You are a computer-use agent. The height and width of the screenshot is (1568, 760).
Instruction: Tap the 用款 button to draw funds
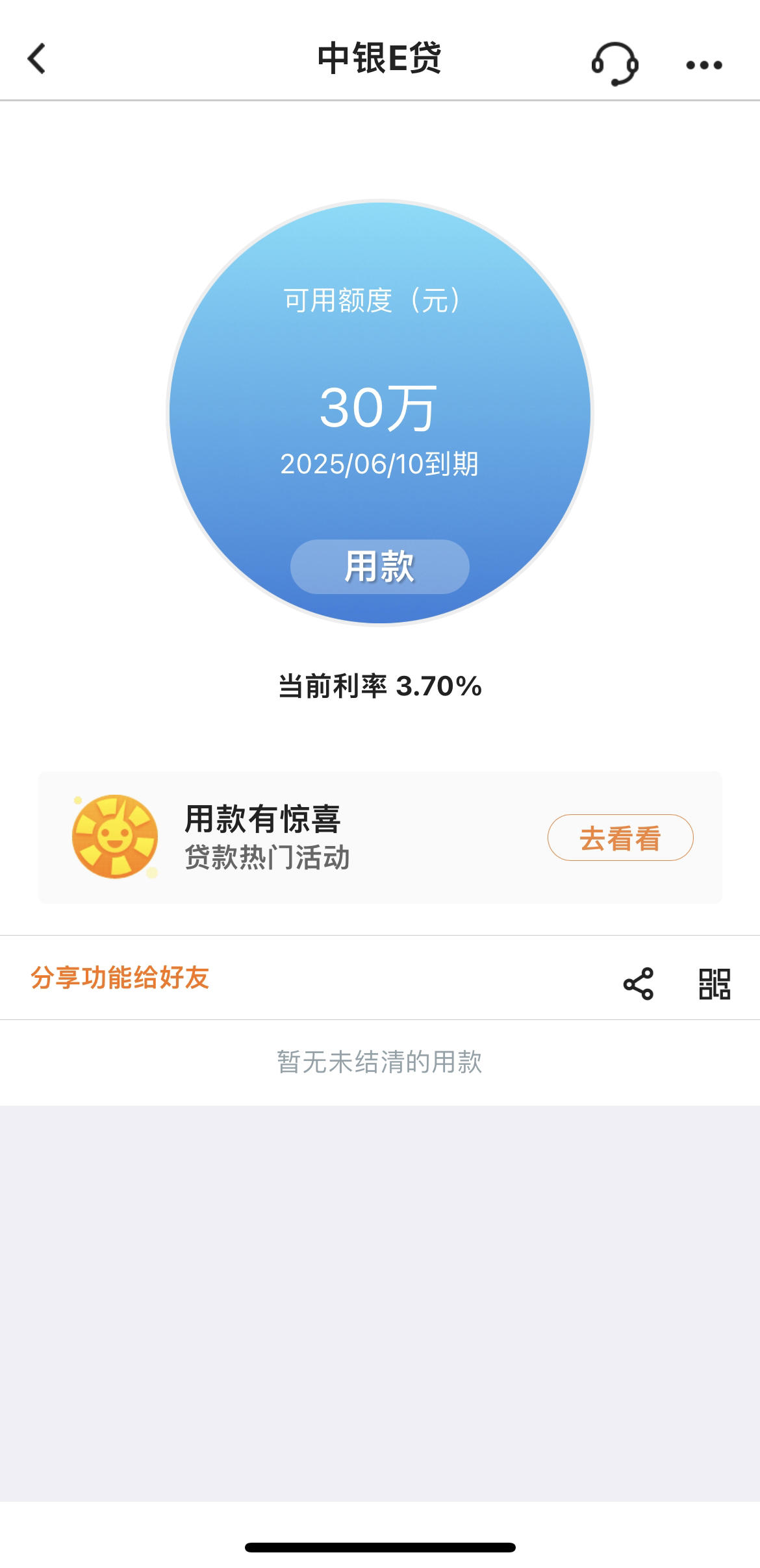(380, 567)
